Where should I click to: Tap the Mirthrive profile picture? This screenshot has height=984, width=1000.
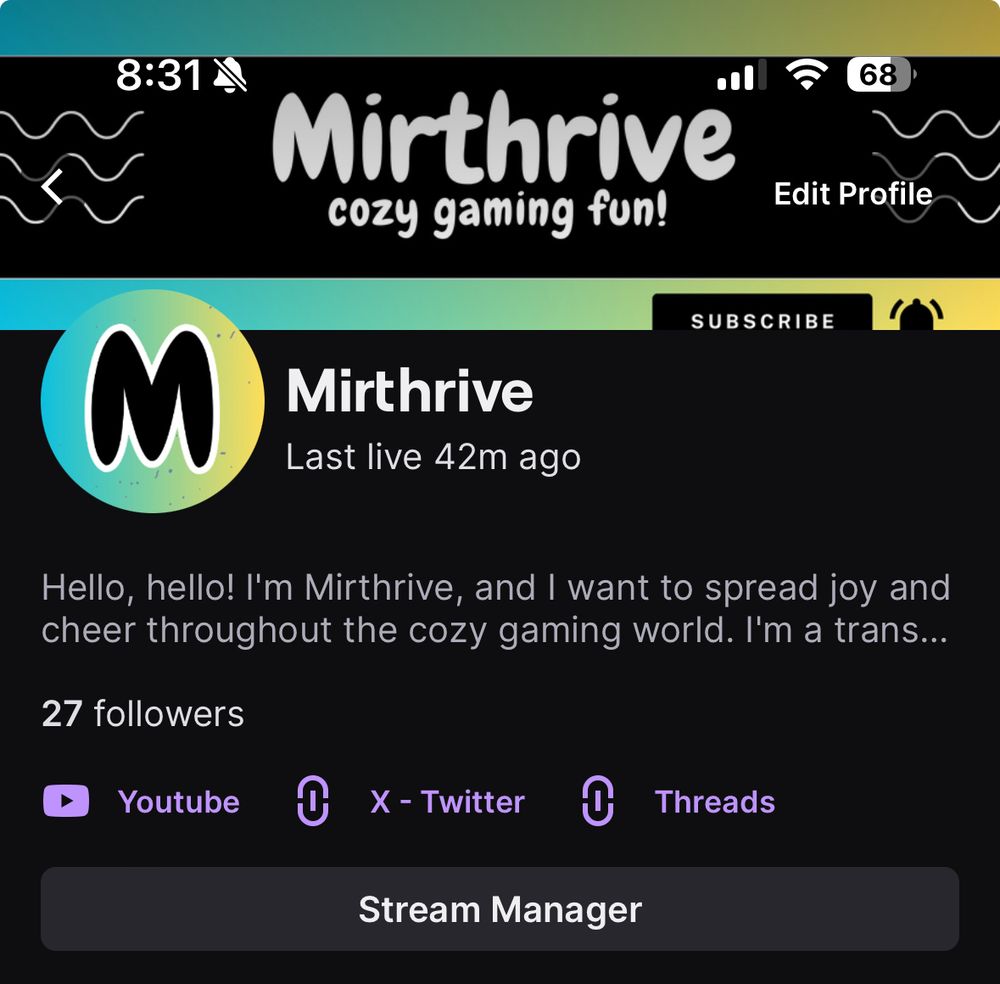tap(152, 401)
